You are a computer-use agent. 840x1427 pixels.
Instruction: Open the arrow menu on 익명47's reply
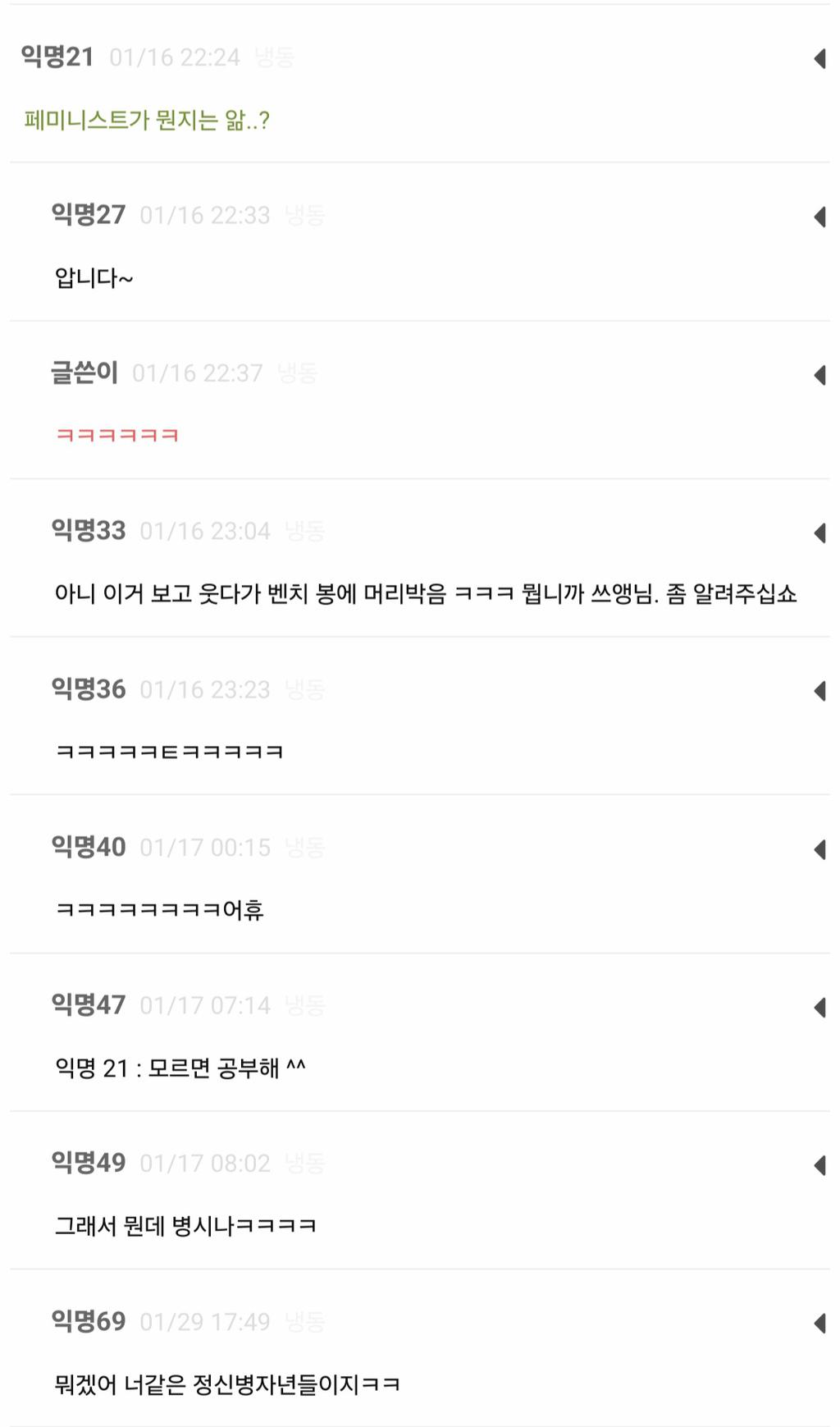pos(819,1007)
